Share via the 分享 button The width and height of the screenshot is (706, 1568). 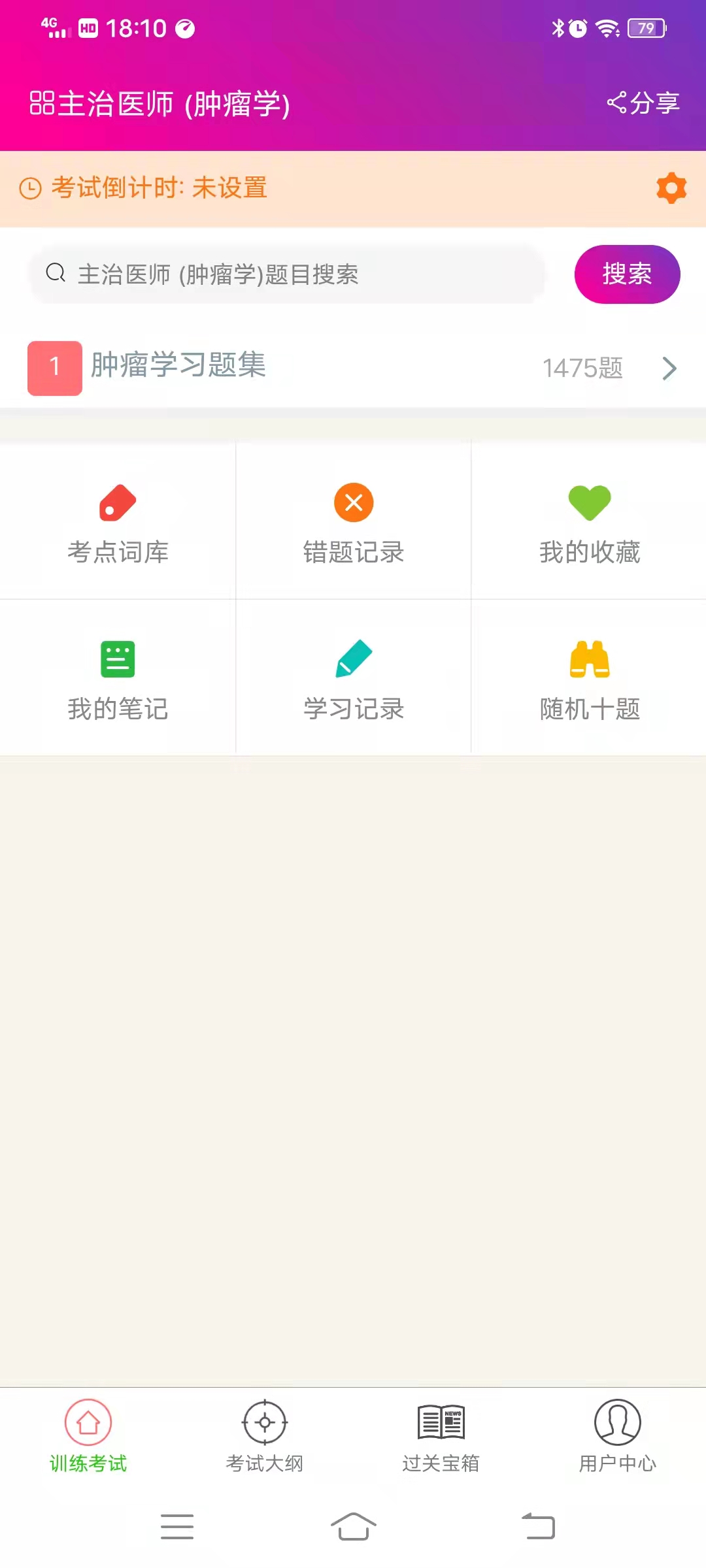click(x=644, y=103)
